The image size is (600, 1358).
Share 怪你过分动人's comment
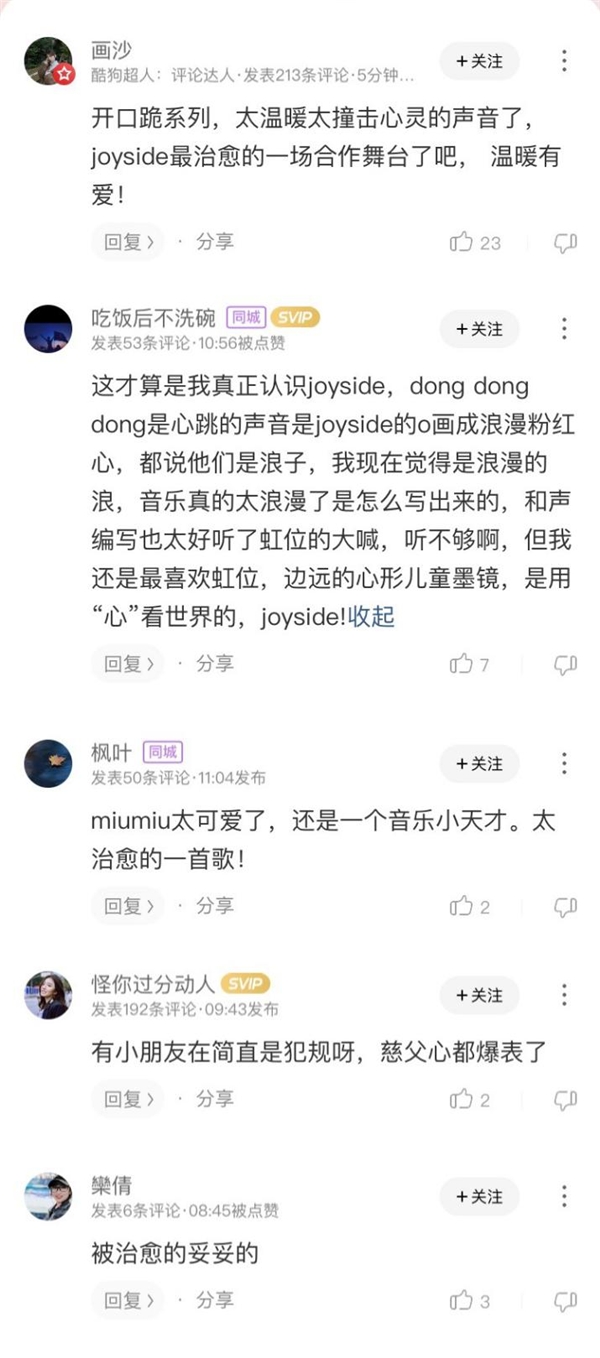click(x=213, y=1099)
